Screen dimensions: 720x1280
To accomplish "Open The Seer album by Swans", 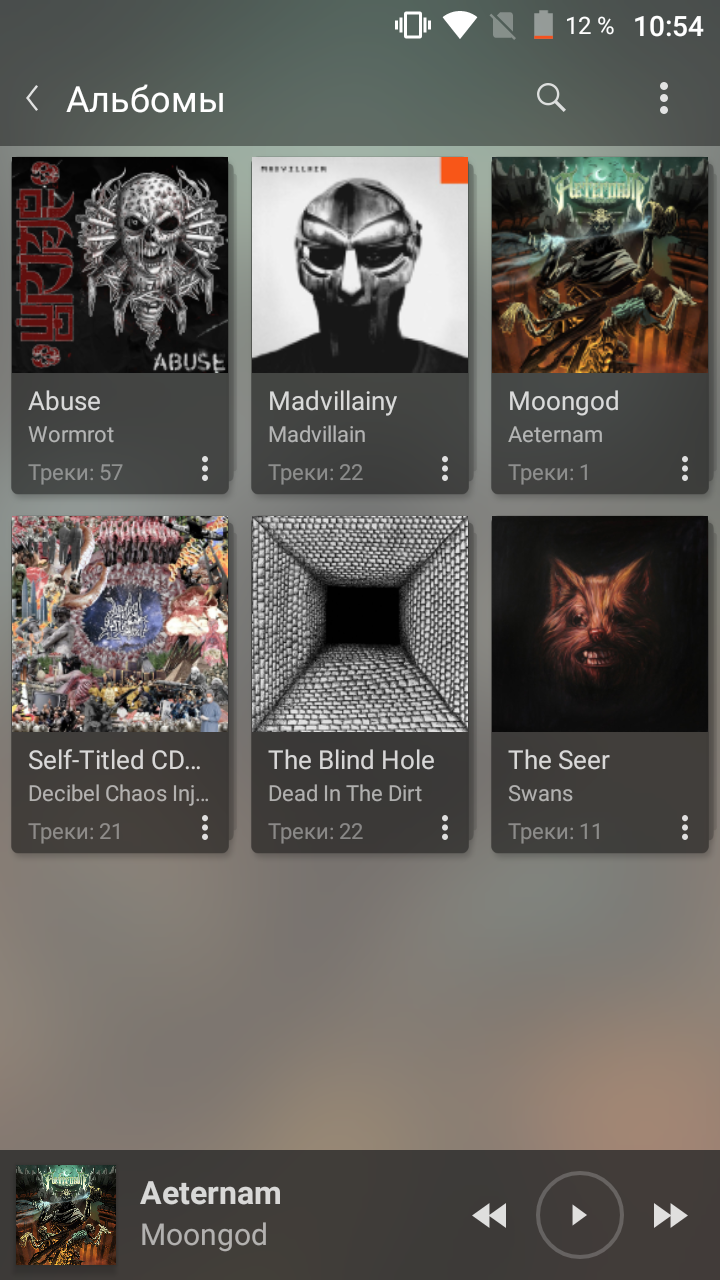I will point(600,684).
